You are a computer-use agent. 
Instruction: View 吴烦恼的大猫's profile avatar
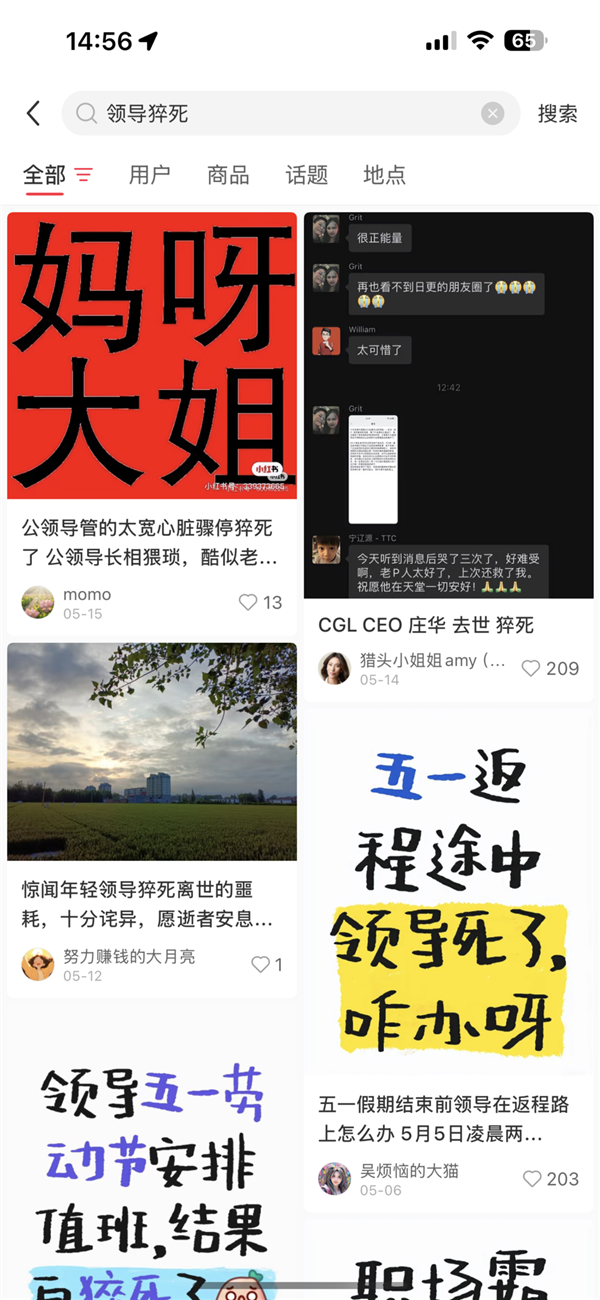[x=335, y=1179]
